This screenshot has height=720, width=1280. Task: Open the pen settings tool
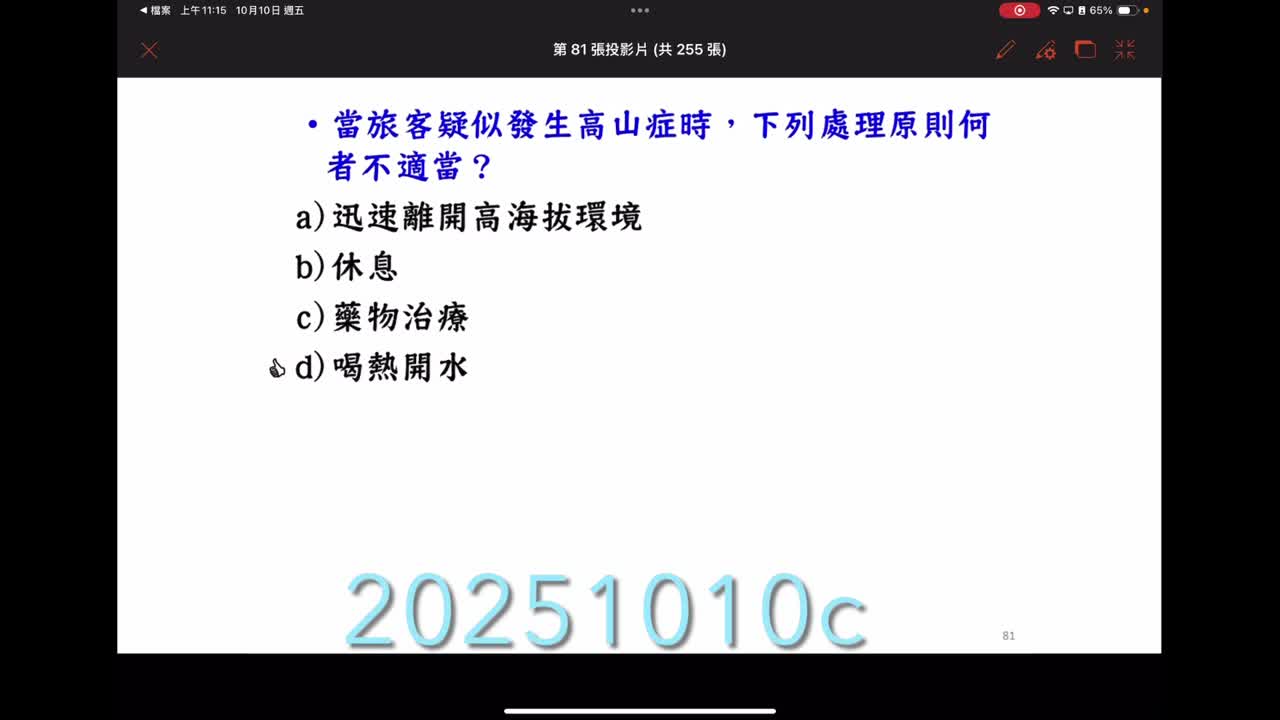pos(1045,50)
